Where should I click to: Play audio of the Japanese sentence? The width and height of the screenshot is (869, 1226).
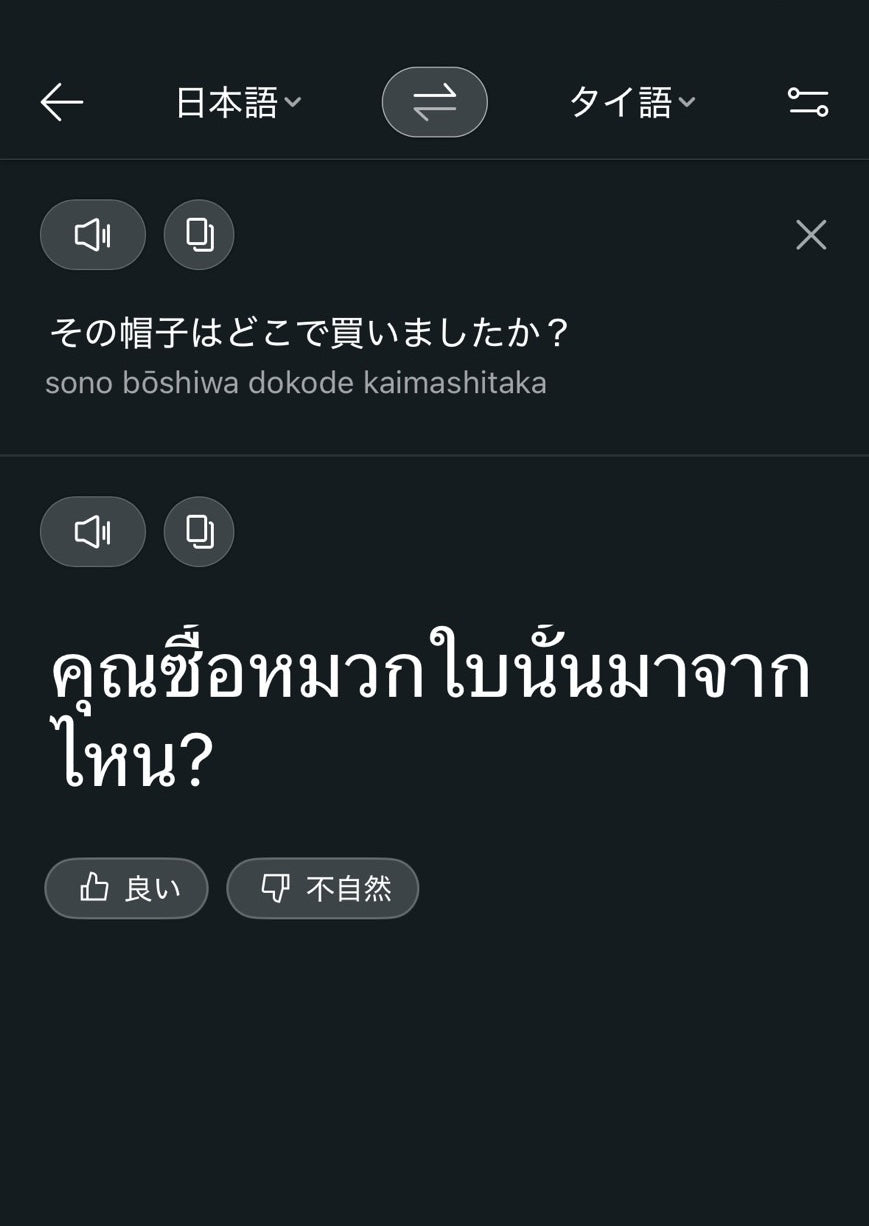coord(92,234)
